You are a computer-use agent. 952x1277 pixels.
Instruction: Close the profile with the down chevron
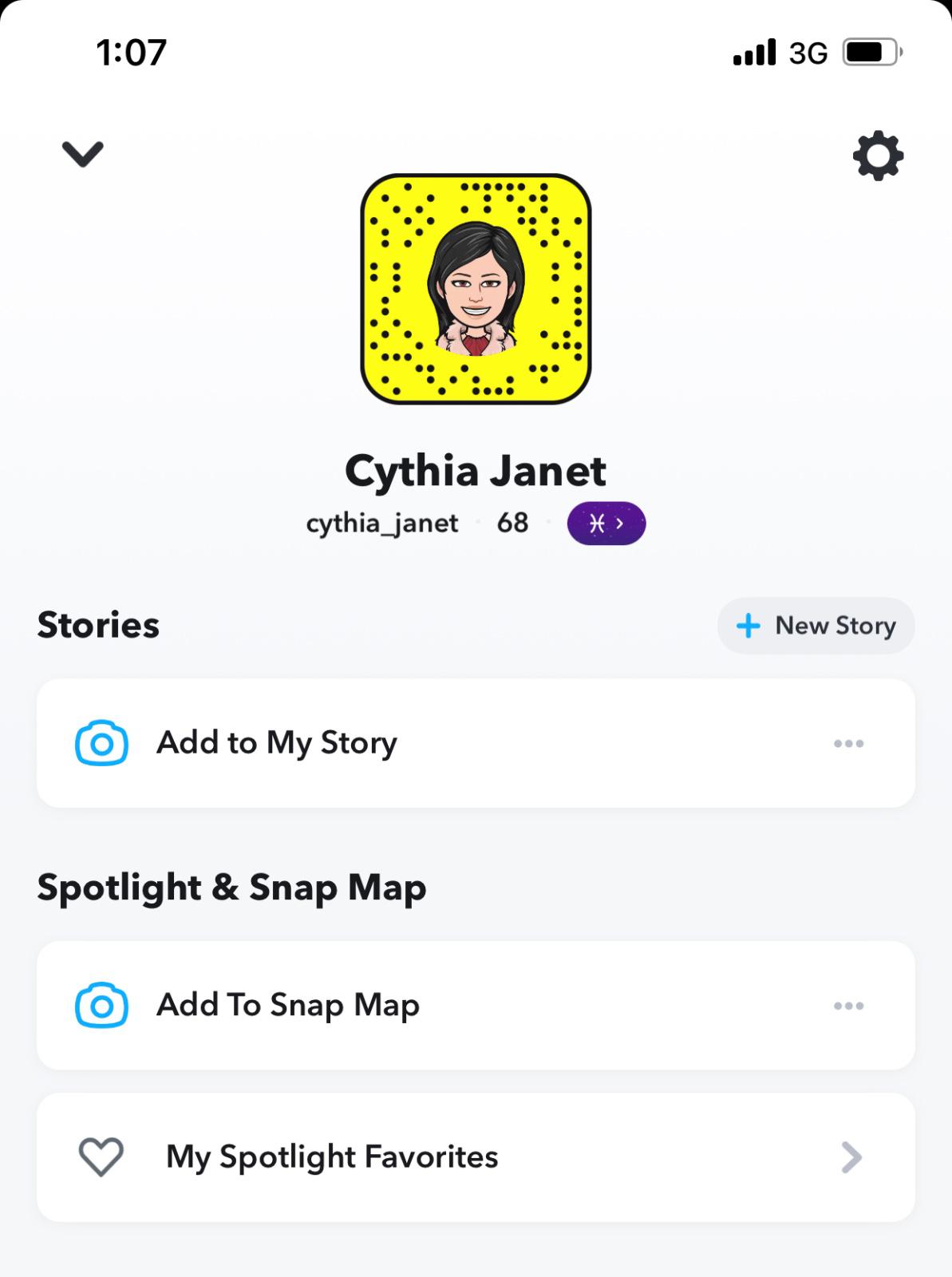pyautogui.click(x=83, y=153)
